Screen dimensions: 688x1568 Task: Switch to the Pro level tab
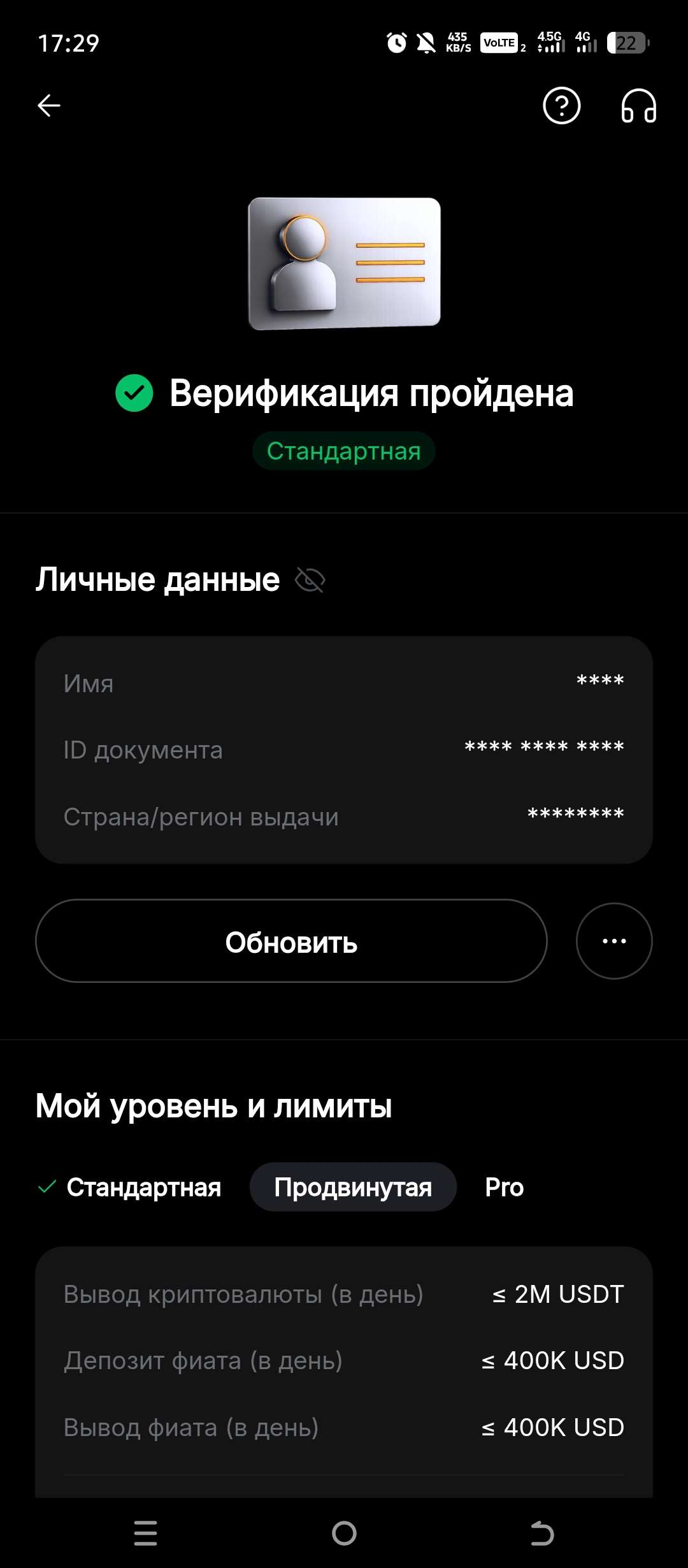pyautogui.click(x=504, y=1186)
